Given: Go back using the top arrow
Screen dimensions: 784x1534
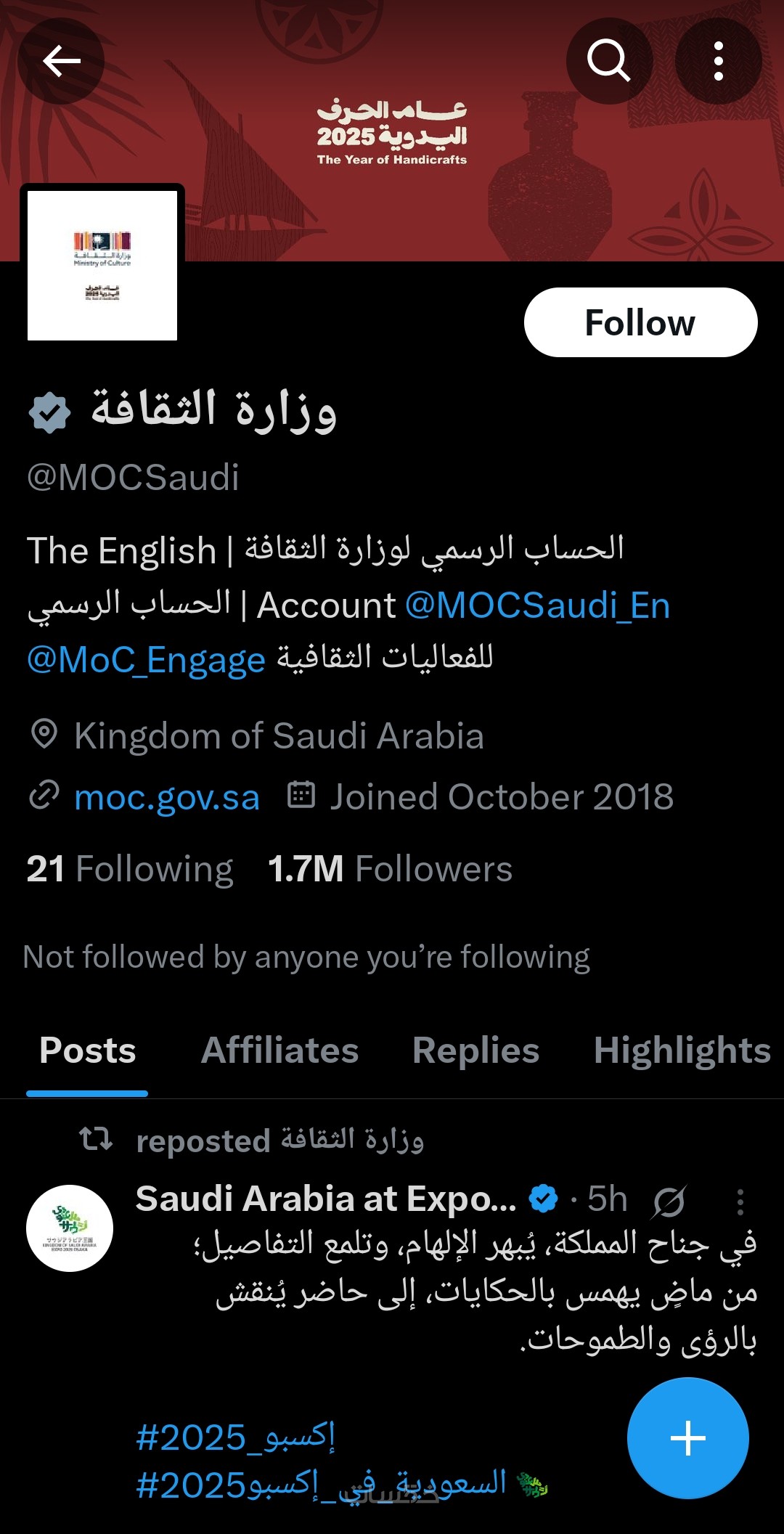Looking at the screenshot, I should tap(61, 61).
